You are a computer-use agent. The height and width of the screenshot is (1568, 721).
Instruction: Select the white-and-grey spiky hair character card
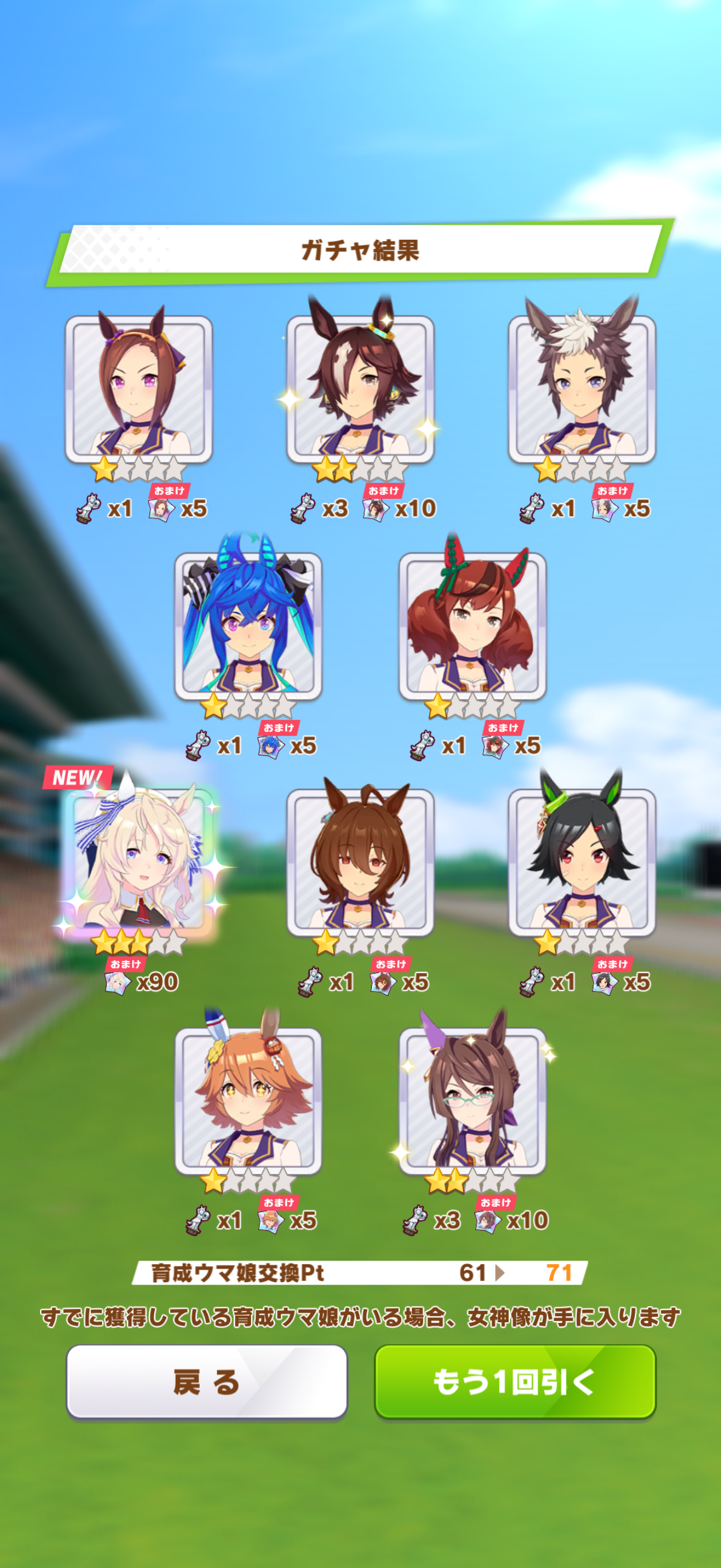(x=582, y=389)
